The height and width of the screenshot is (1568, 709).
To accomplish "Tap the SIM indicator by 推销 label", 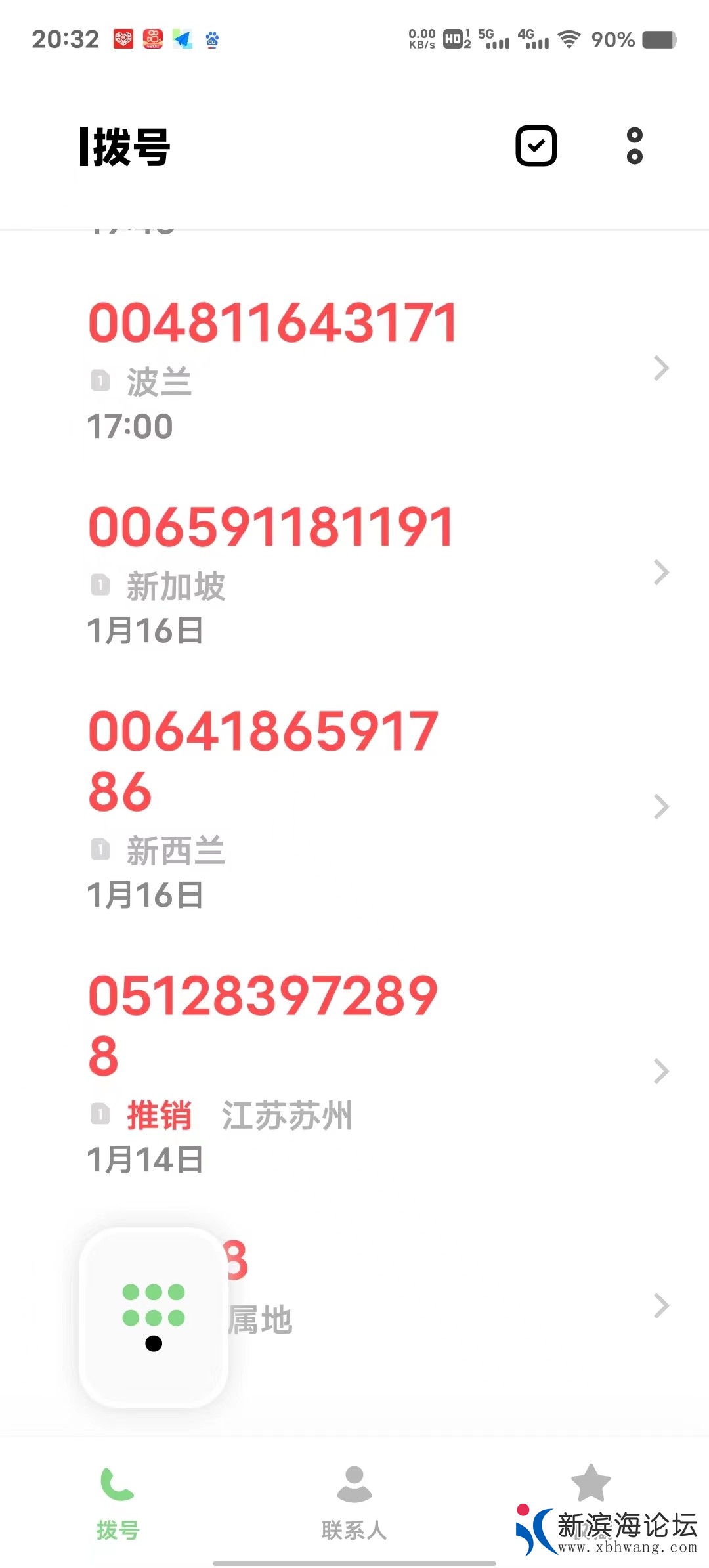I will [100, 1112].
